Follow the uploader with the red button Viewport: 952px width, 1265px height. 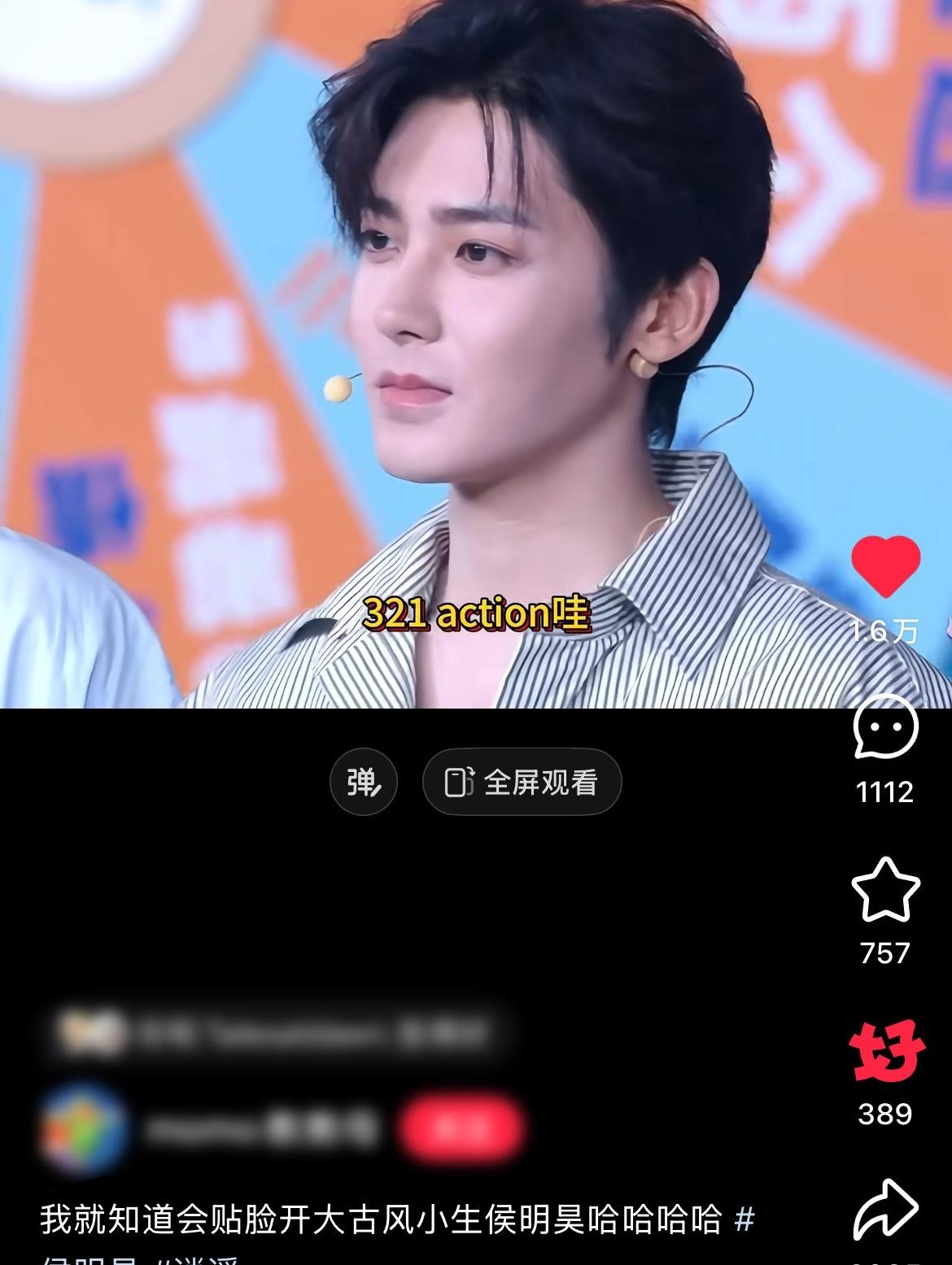(x=461, y=1128)
